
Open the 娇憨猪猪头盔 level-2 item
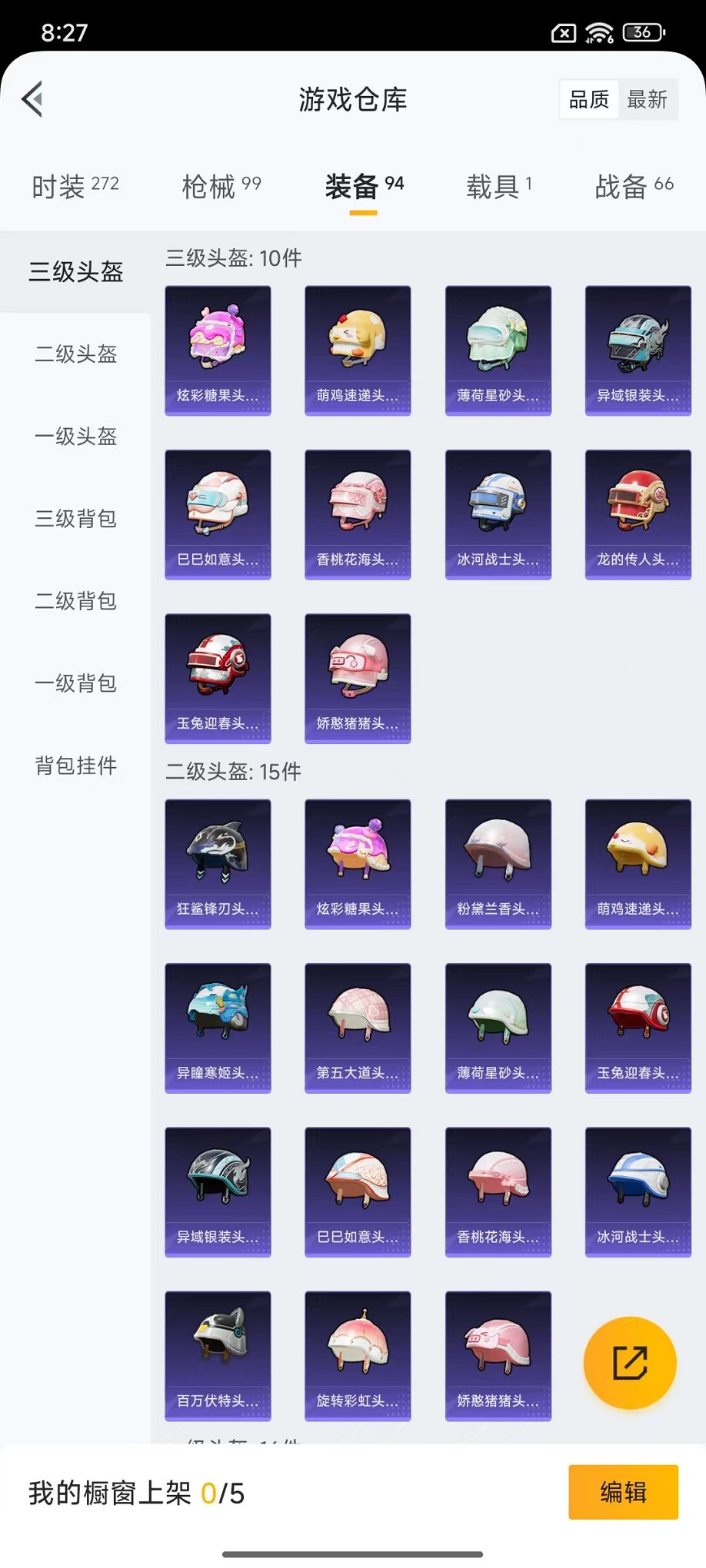(x=498, y=1356)
